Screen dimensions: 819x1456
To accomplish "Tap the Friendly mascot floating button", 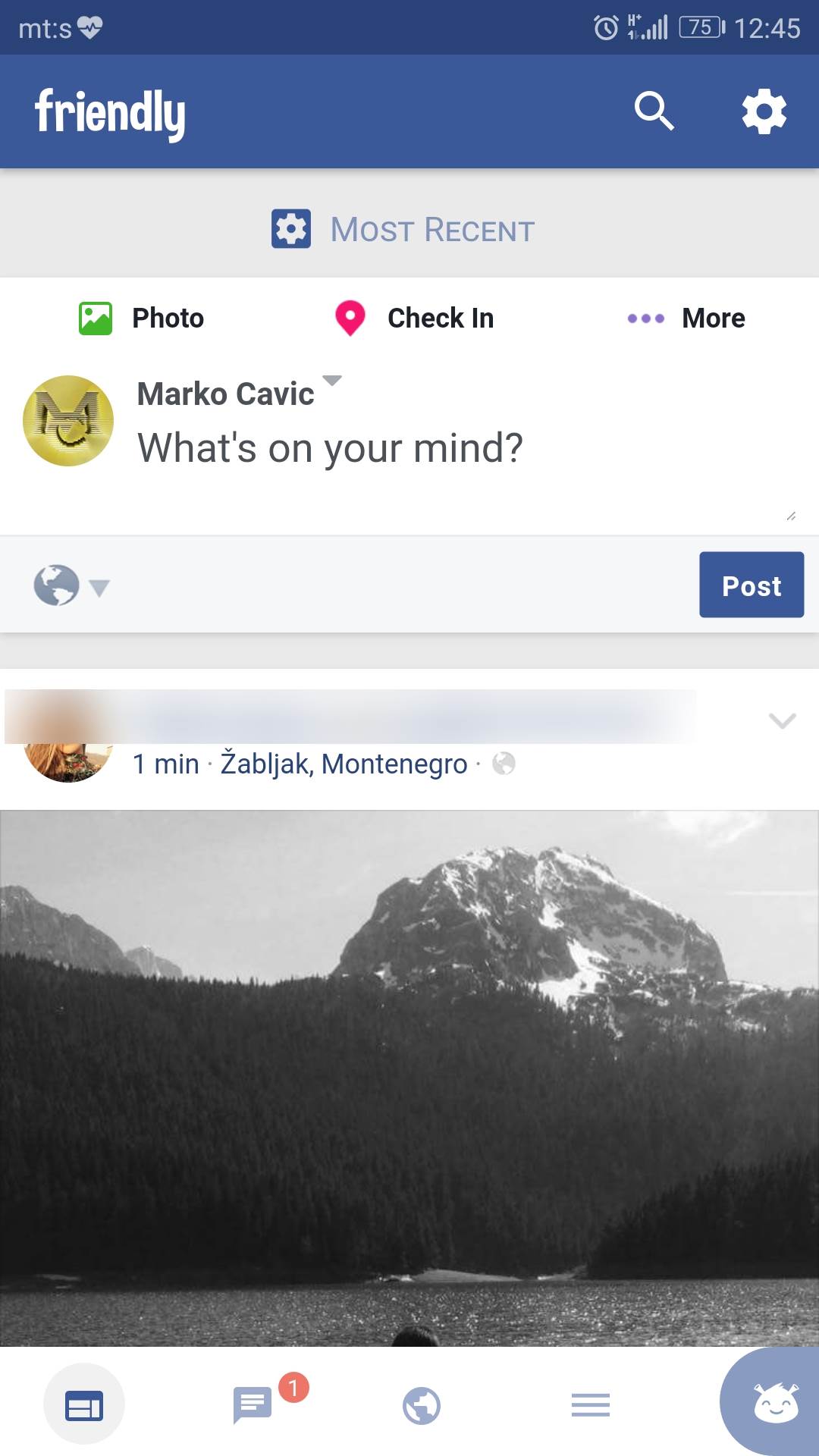I will 775,1403.
